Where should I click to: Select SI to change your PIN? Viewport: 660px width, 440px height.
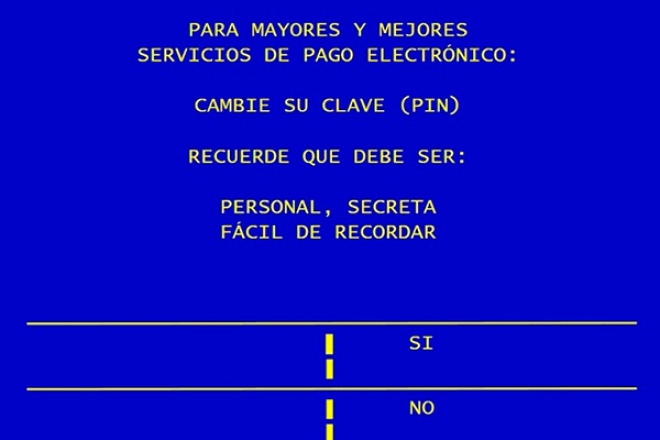pyautogui.click(x=421, y=343)
